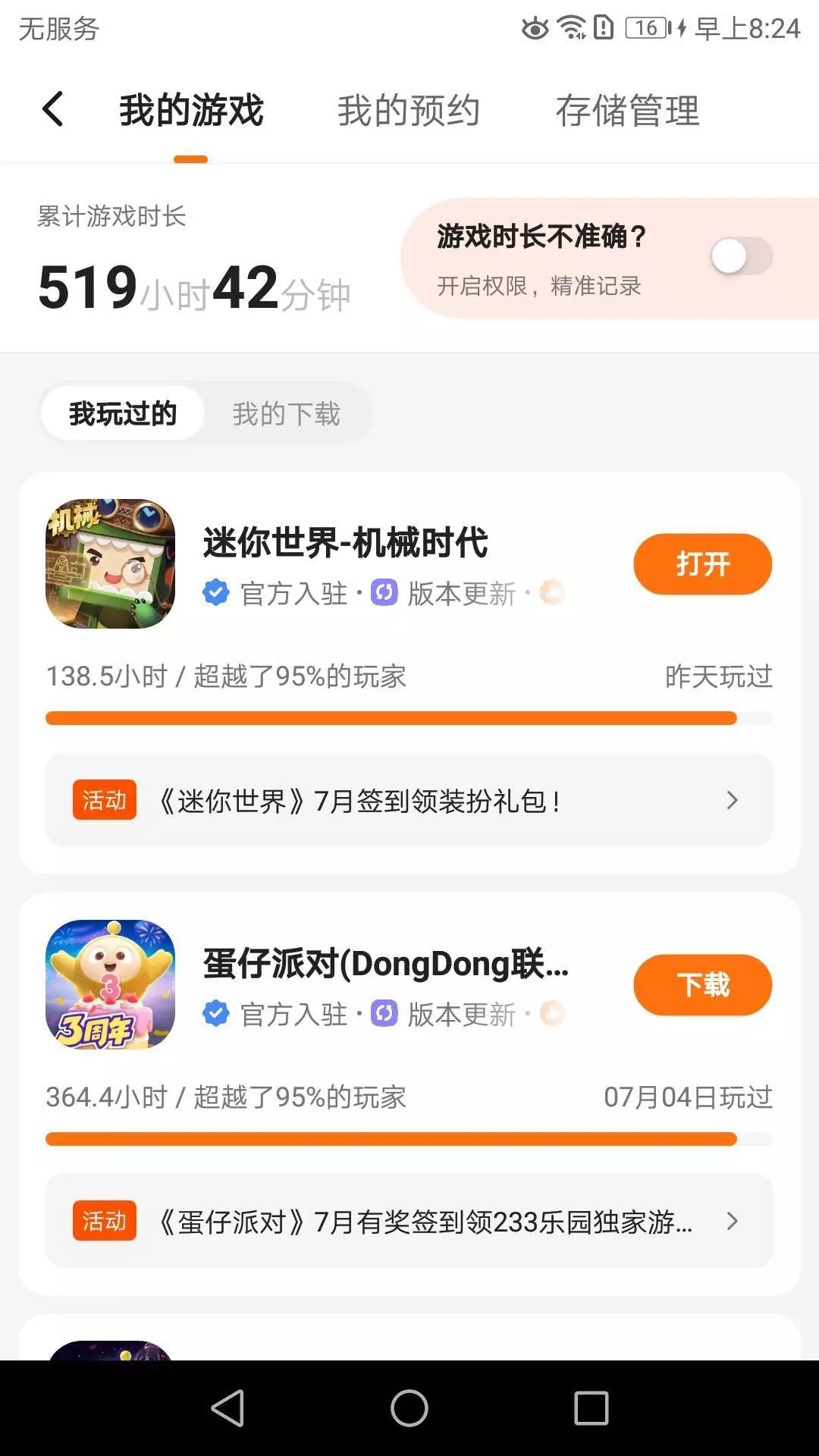Enable the accurate game time permission toggle

pyautogui.click(x=741, y=256)
